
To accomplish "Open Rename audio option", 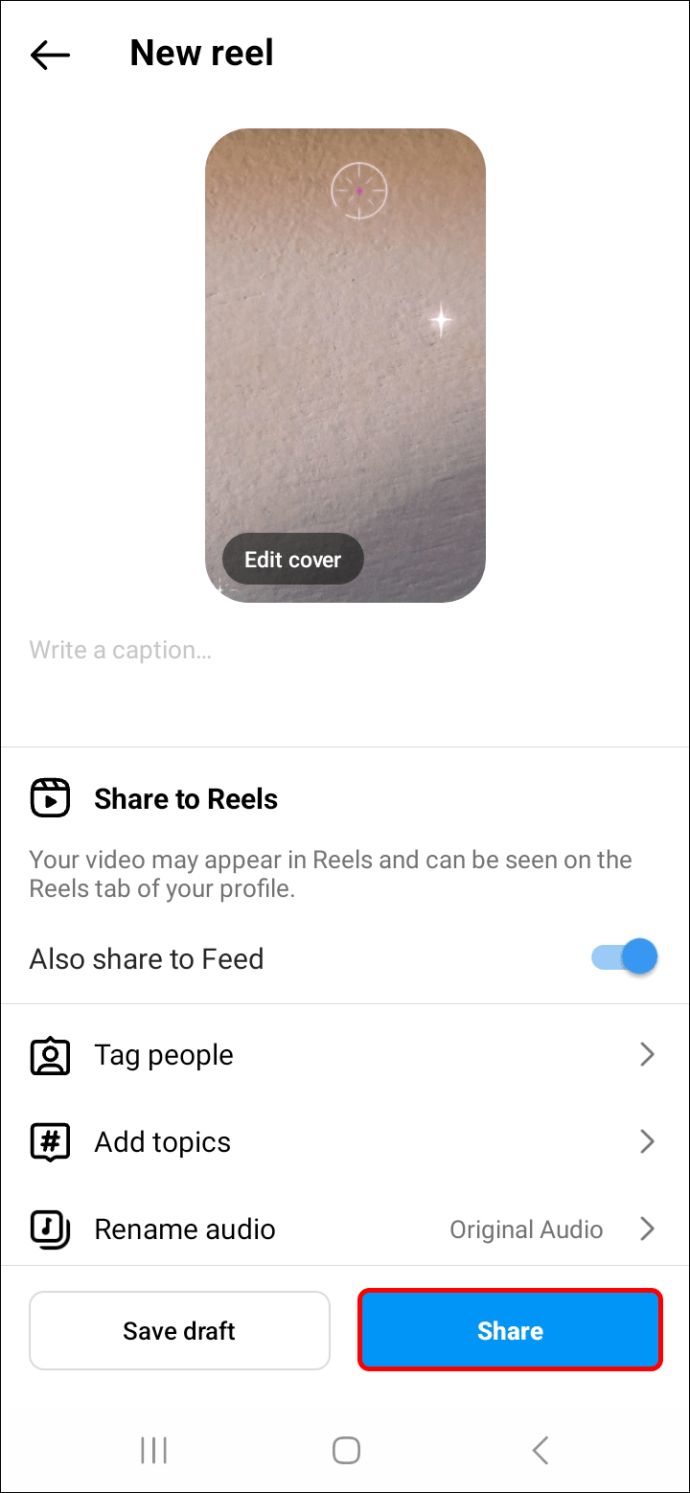I will [344, 1229].
